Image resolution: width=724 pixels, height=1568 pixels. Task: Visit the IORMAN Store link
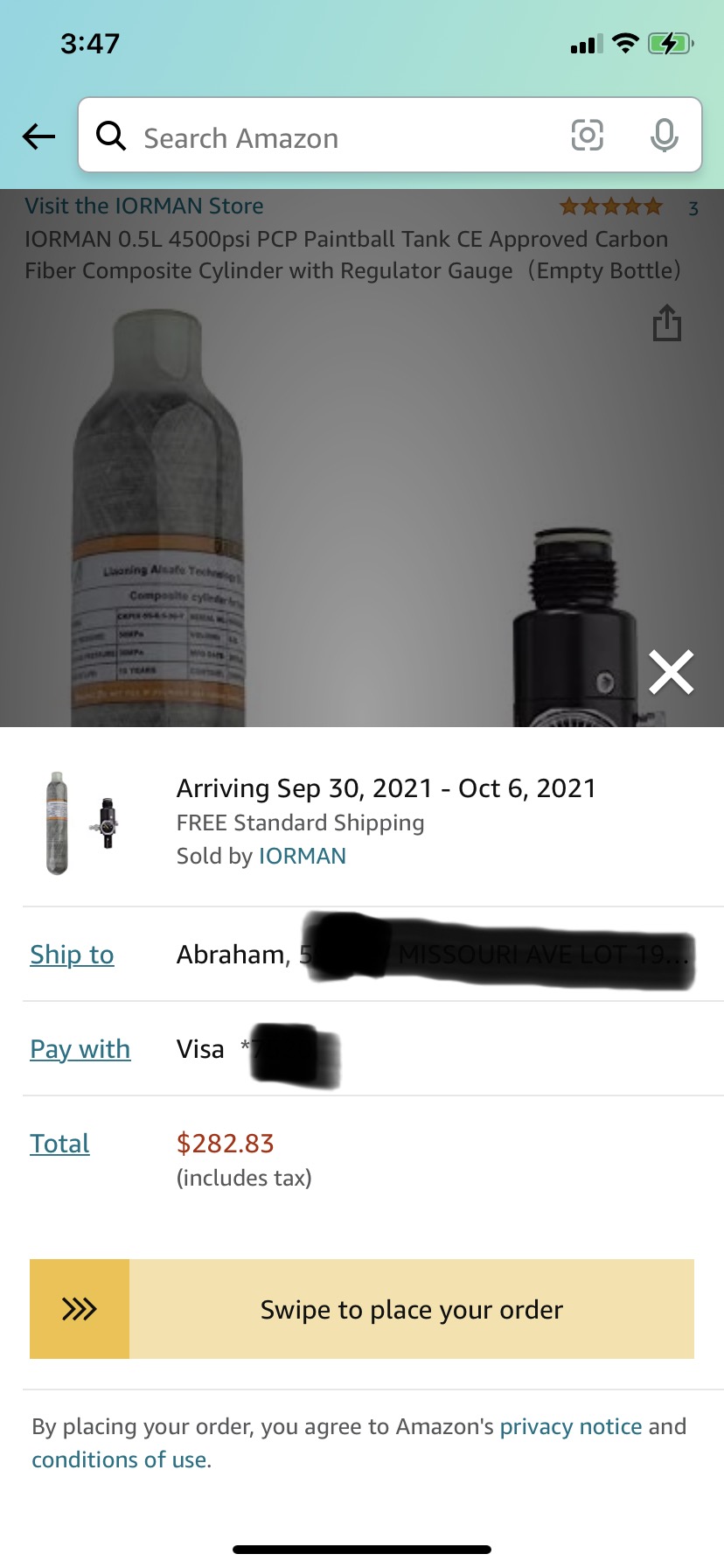tap(144, 206)
